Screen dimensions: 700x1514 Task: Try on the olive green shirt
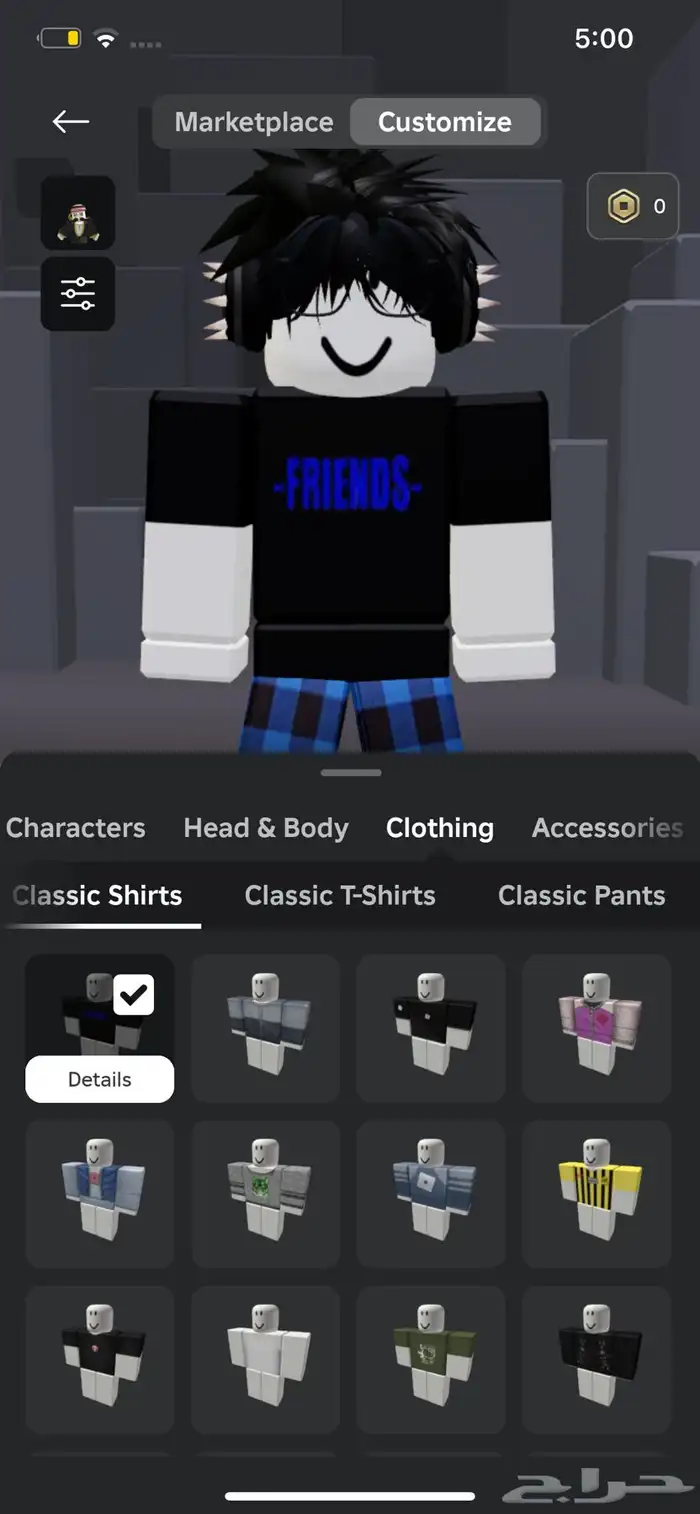[430, 1359]
